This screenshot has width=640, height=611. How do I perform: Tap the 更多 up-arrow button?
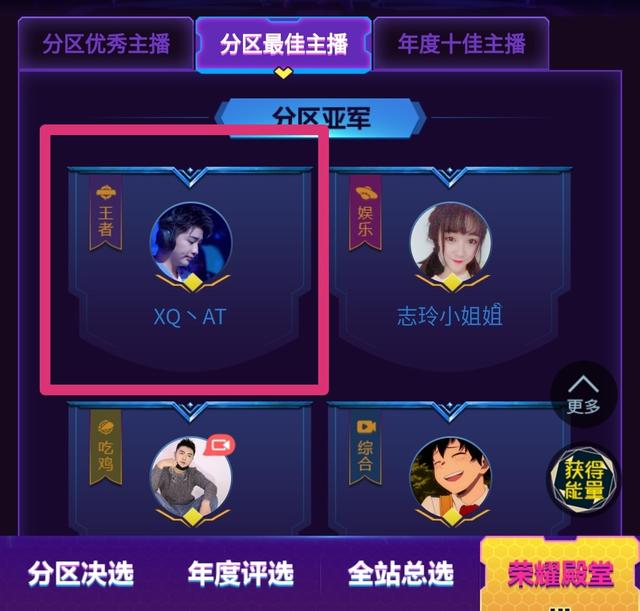pos(583,395)
